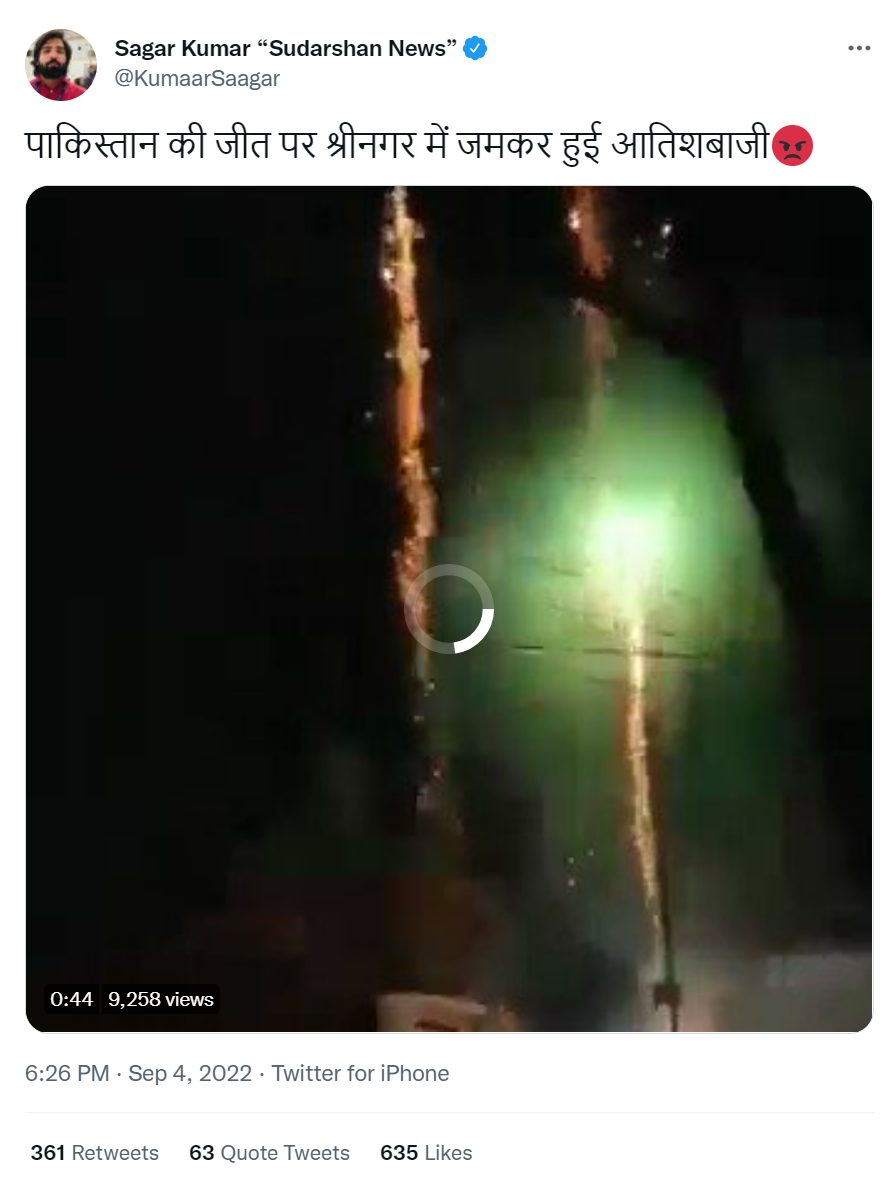This screenshot has width=896, height=1183.
Task: View the list of 361 Retweets
Action: (x=95, y=1153)
